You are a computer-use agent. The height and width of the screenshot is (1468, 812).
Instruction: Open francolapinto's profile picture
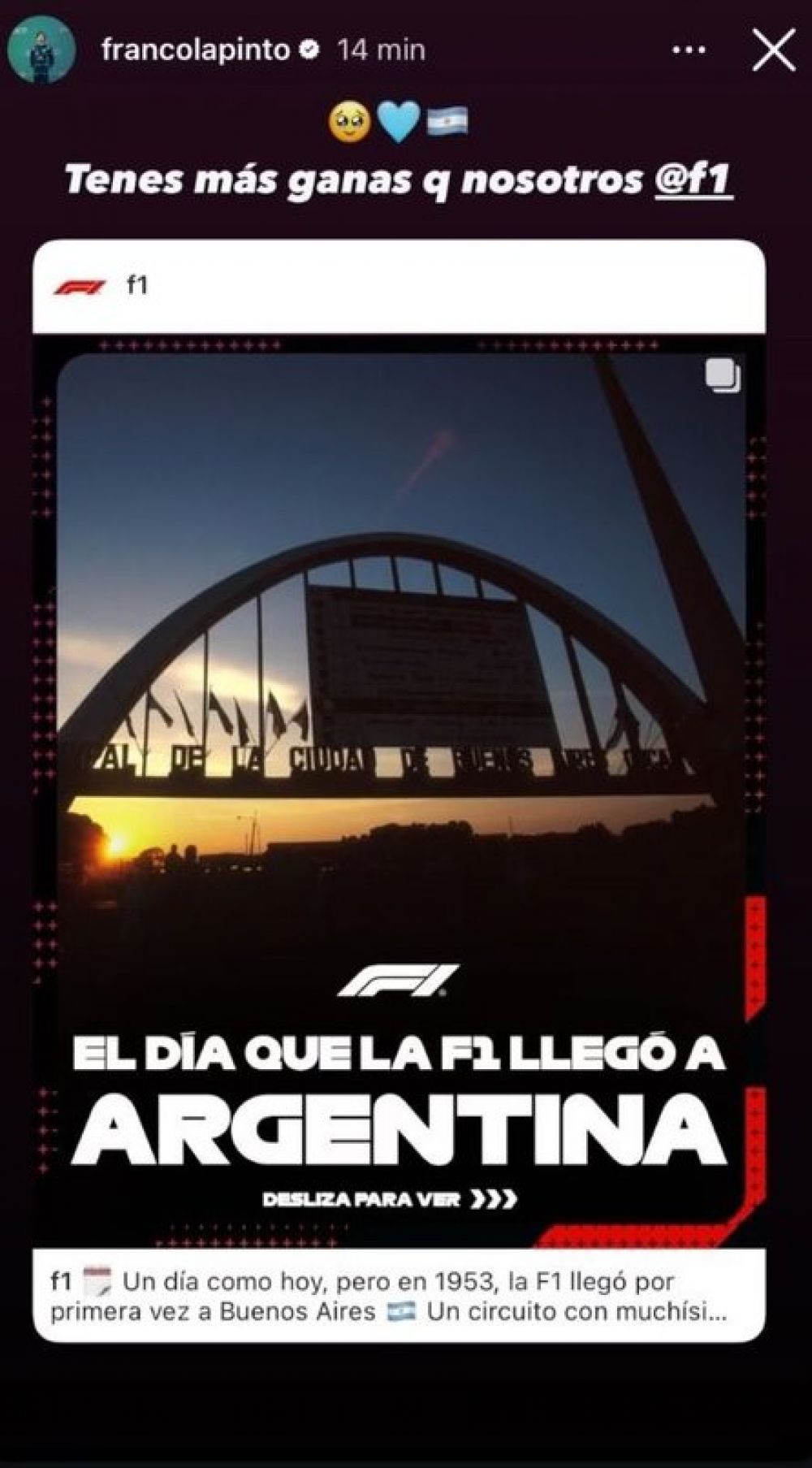click(39, 50)
